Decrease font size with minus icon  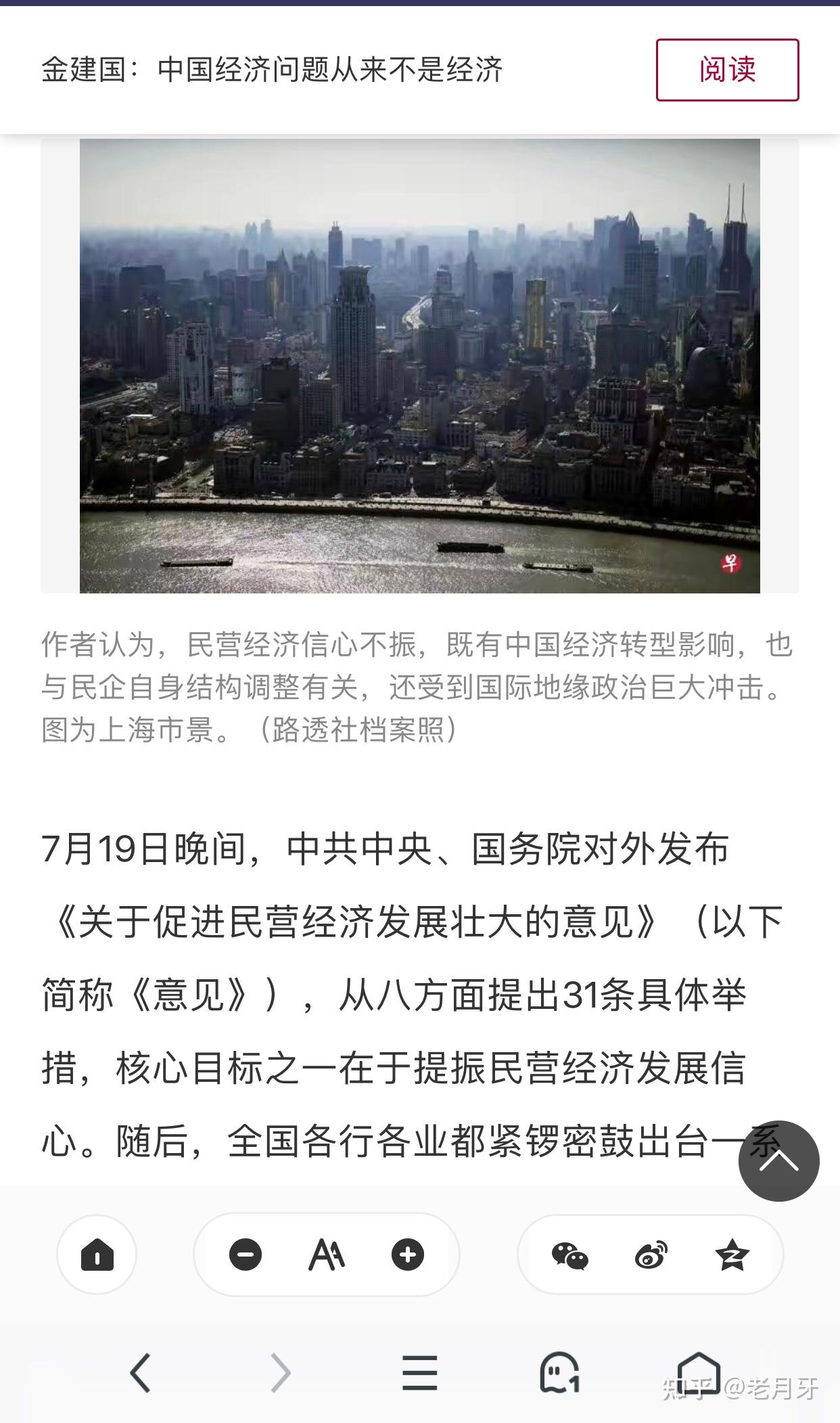click(246, 1255)
